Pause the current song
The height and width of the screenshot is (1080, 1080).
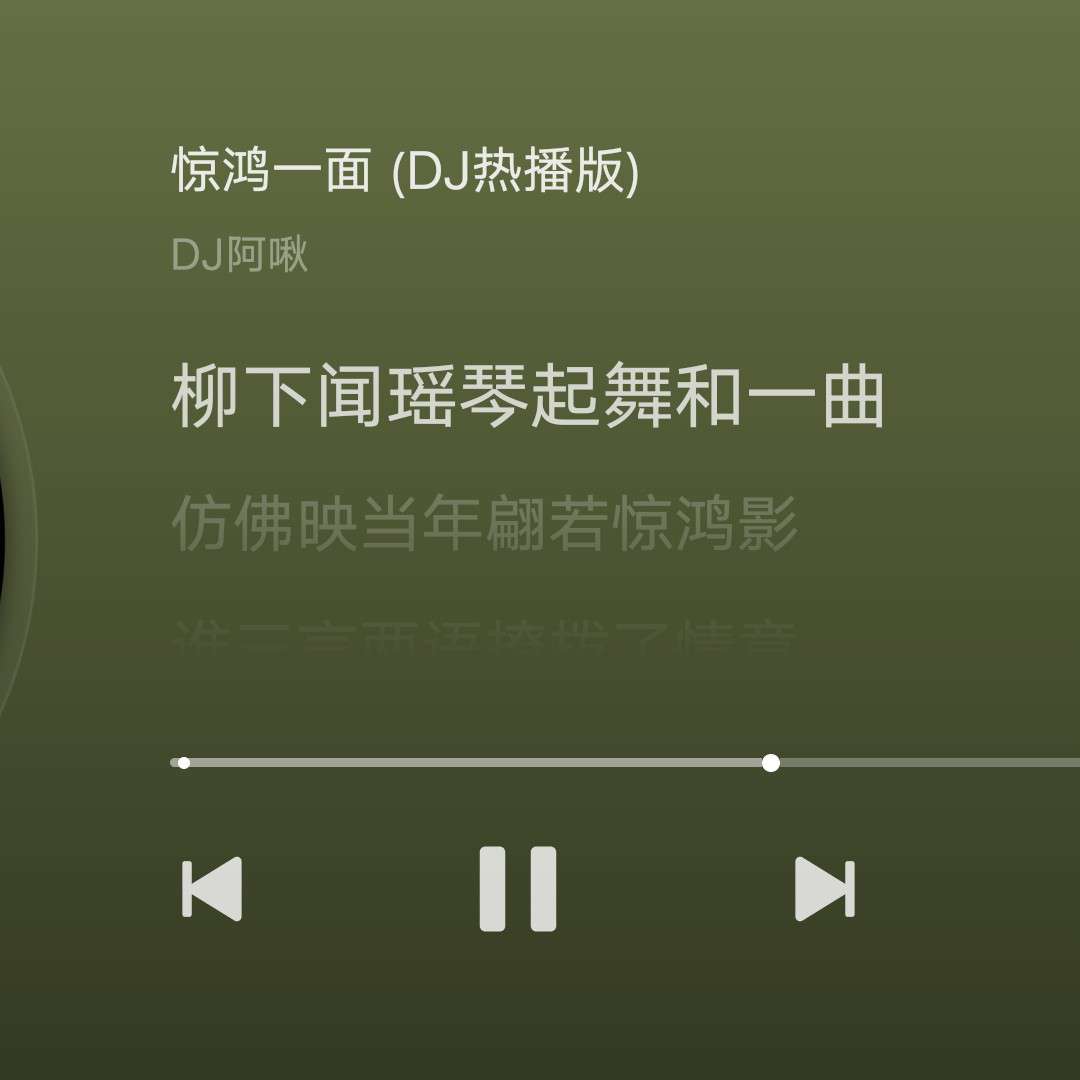[x=517, y=888]
